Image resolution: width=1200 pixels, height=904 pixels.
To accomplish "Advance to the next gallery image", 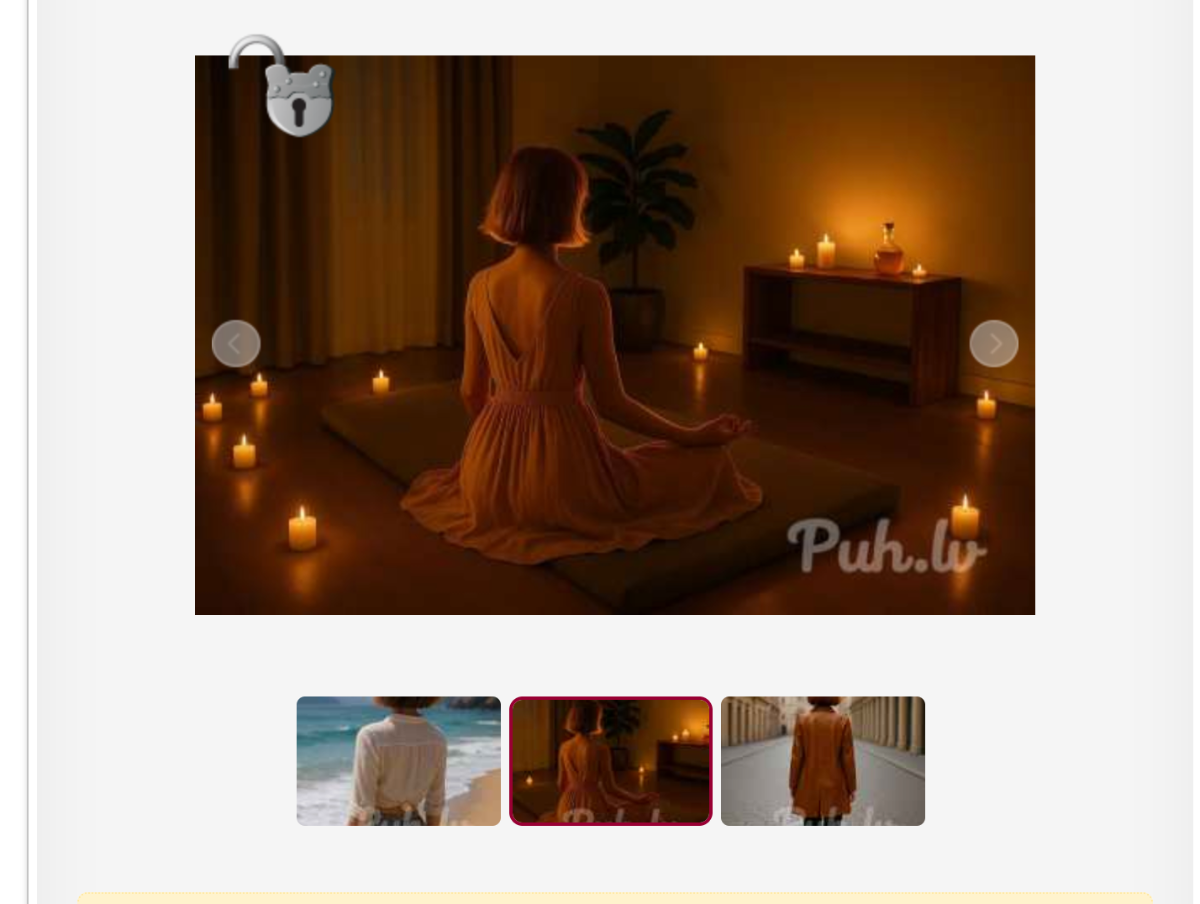I will coord(993,344).
